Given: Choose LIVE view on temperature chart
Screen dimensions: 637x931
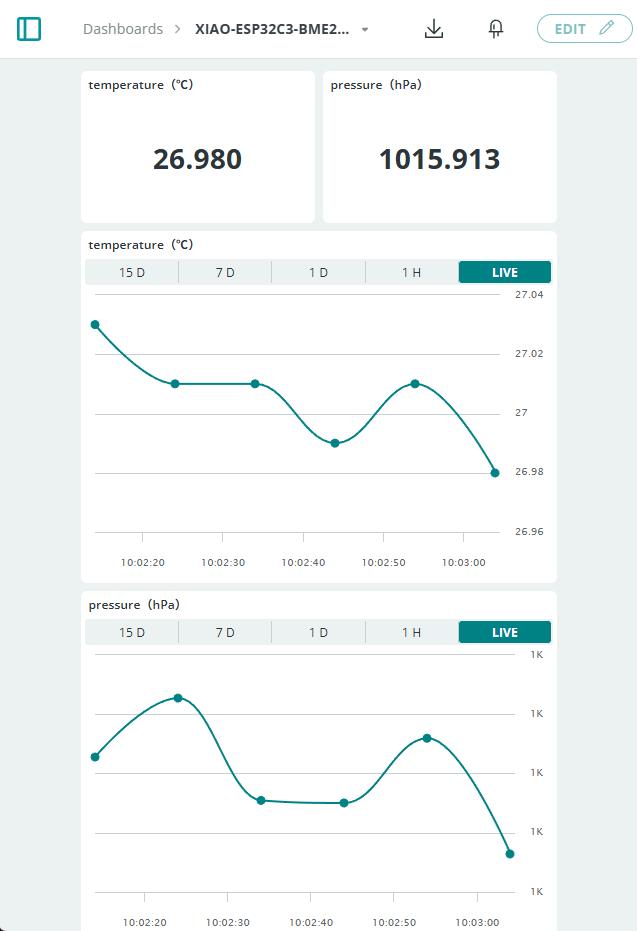Looking at the screenshot, I should click(504, 272).
